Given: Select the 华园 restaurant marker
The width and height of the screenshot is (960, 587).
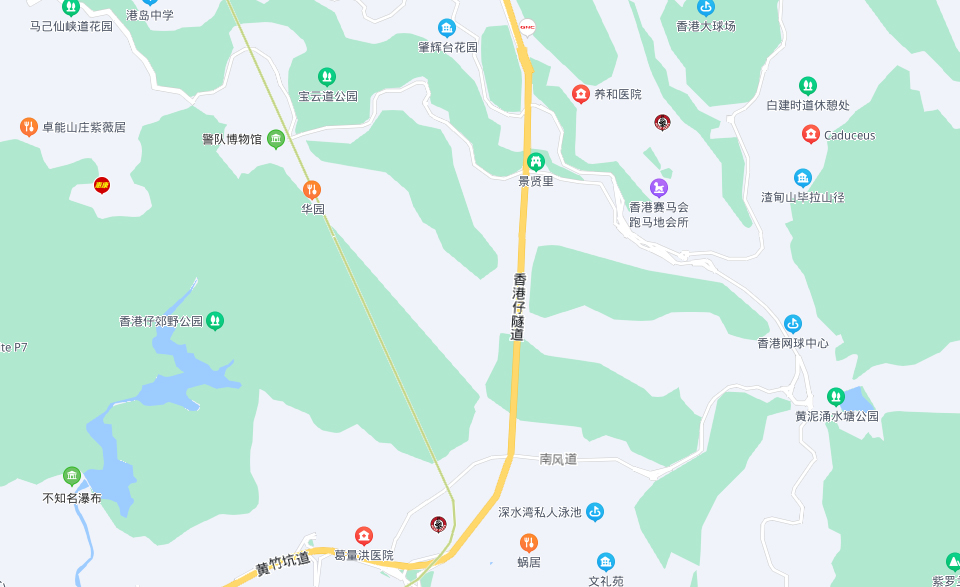Looking at the screenshot, I should point(312,189).
